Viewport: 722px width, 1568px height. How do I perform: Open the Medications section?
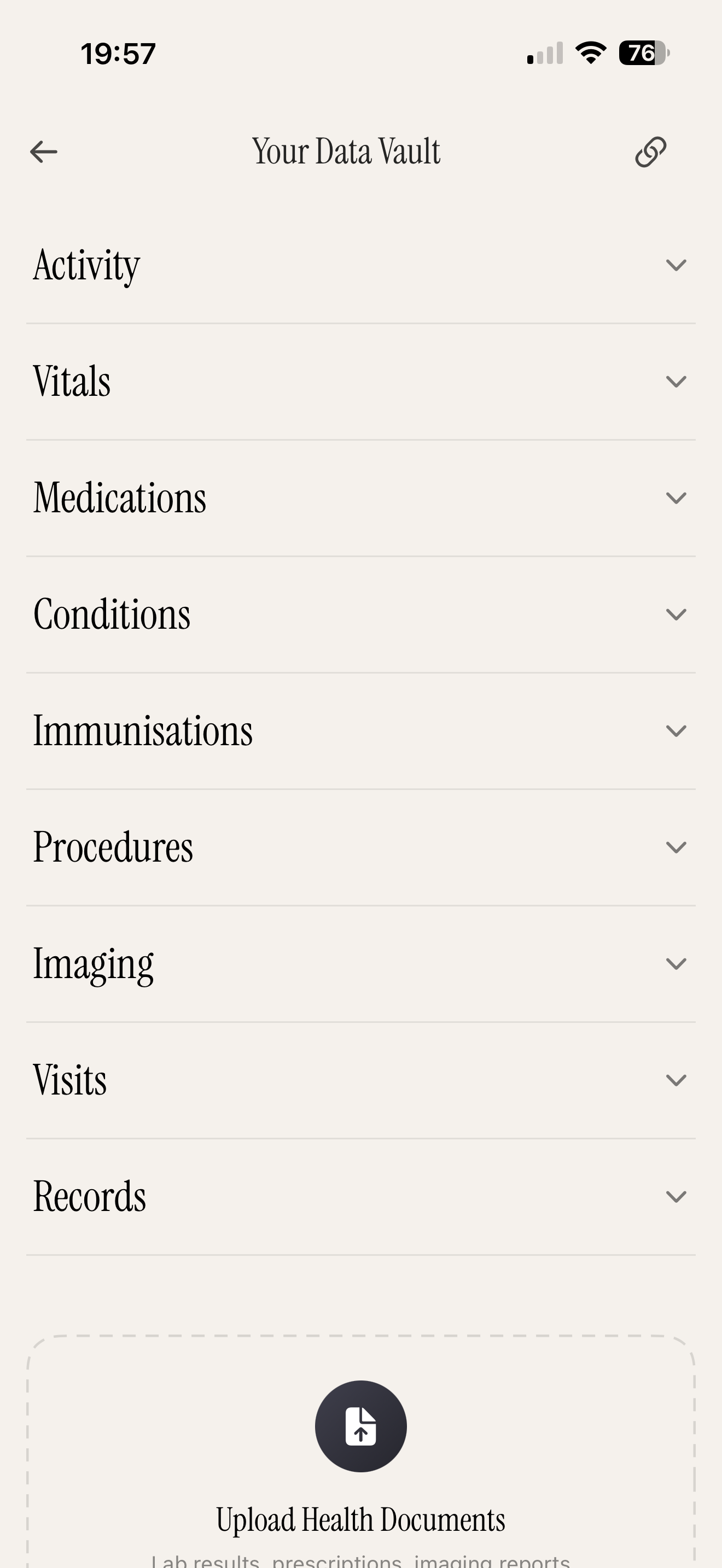tap(676, 498)
